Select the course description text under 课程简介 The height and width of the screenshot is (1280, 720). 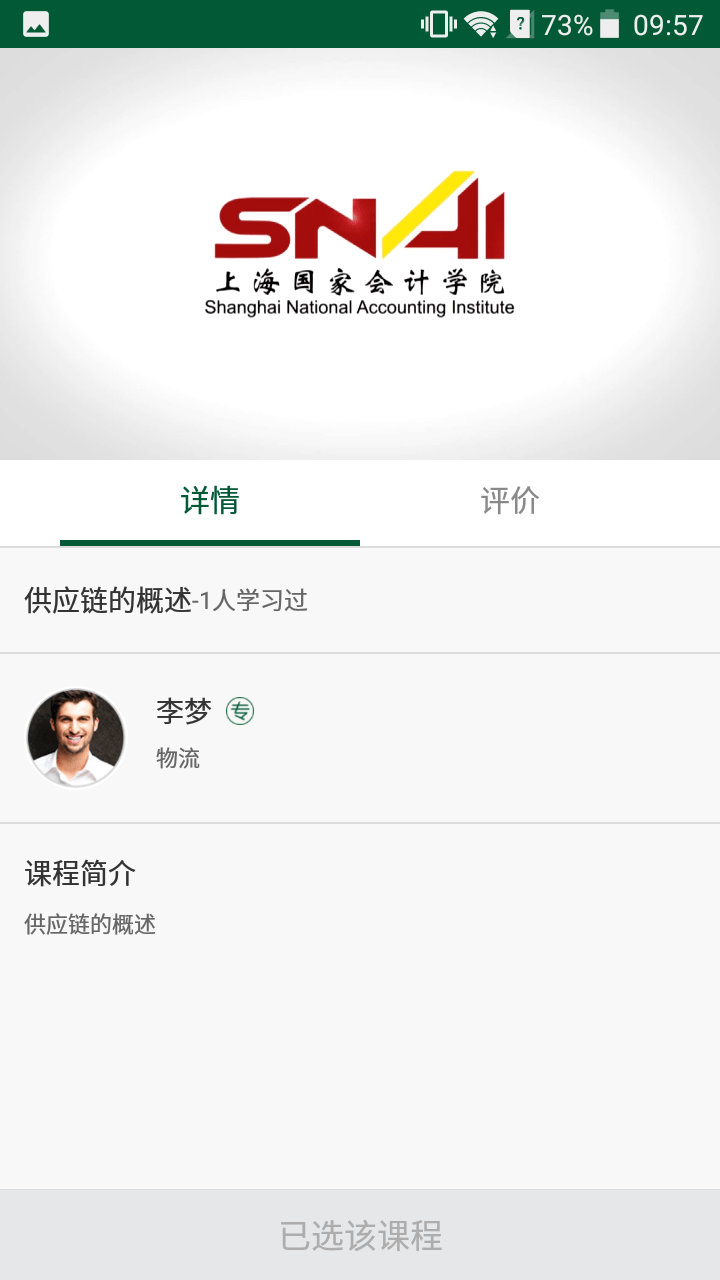[88, 925]
